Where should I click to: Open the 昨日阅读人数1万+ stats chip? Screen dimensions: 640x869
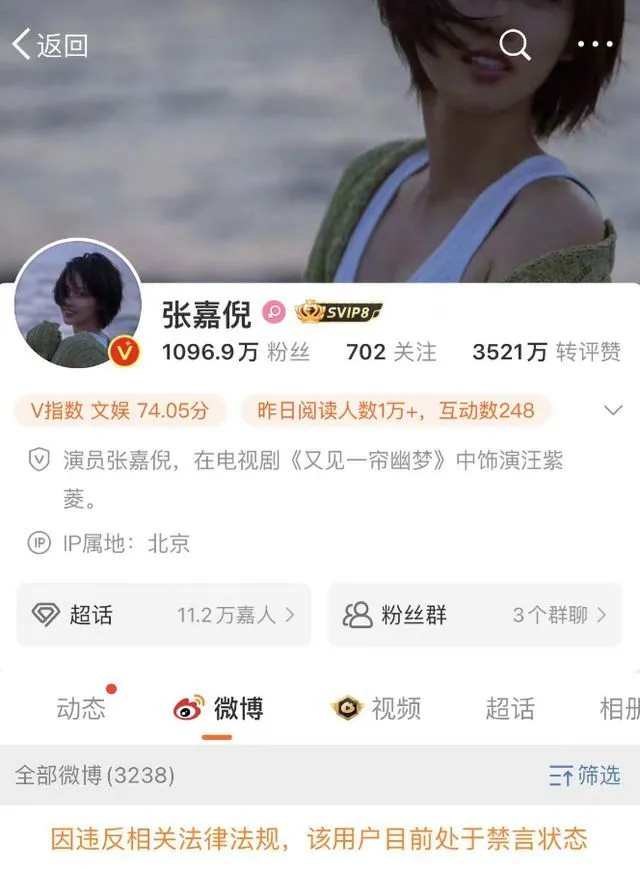pos(396,410)
